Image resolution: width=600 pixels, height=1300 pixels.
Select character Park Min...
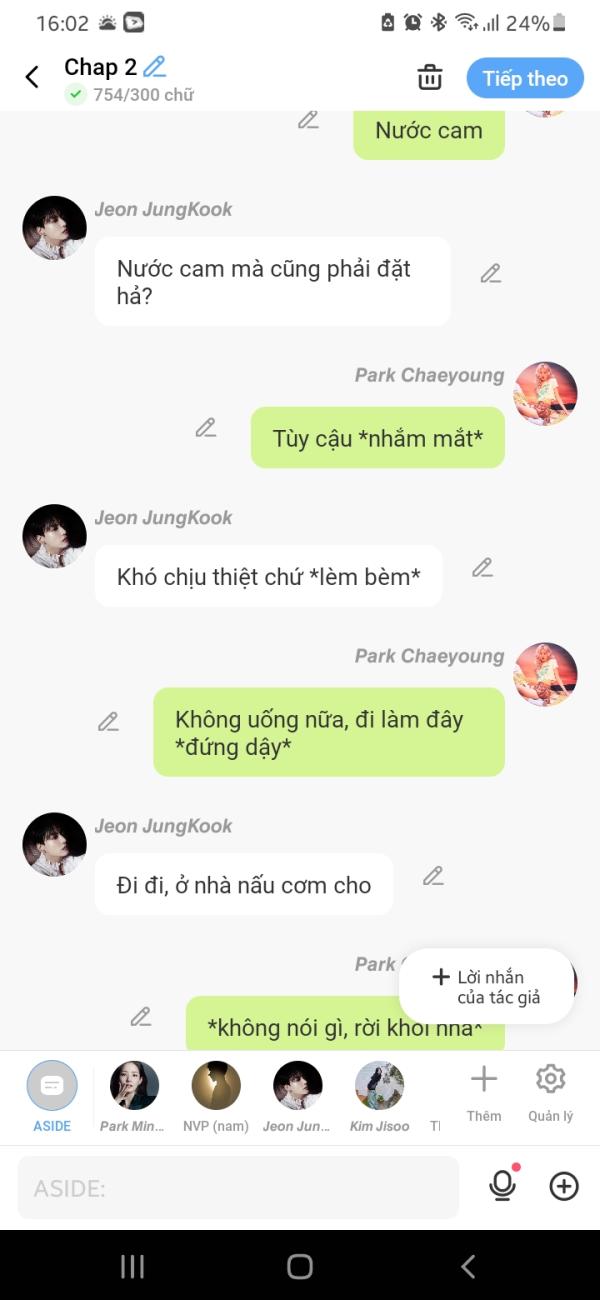133,1096
